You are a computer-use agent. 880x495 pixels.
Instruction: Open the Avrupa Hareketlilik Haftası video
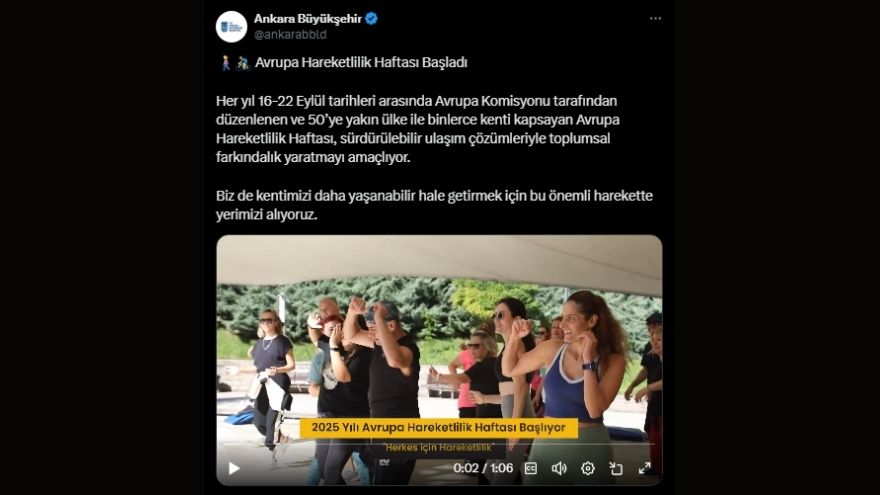pos(440,340)
